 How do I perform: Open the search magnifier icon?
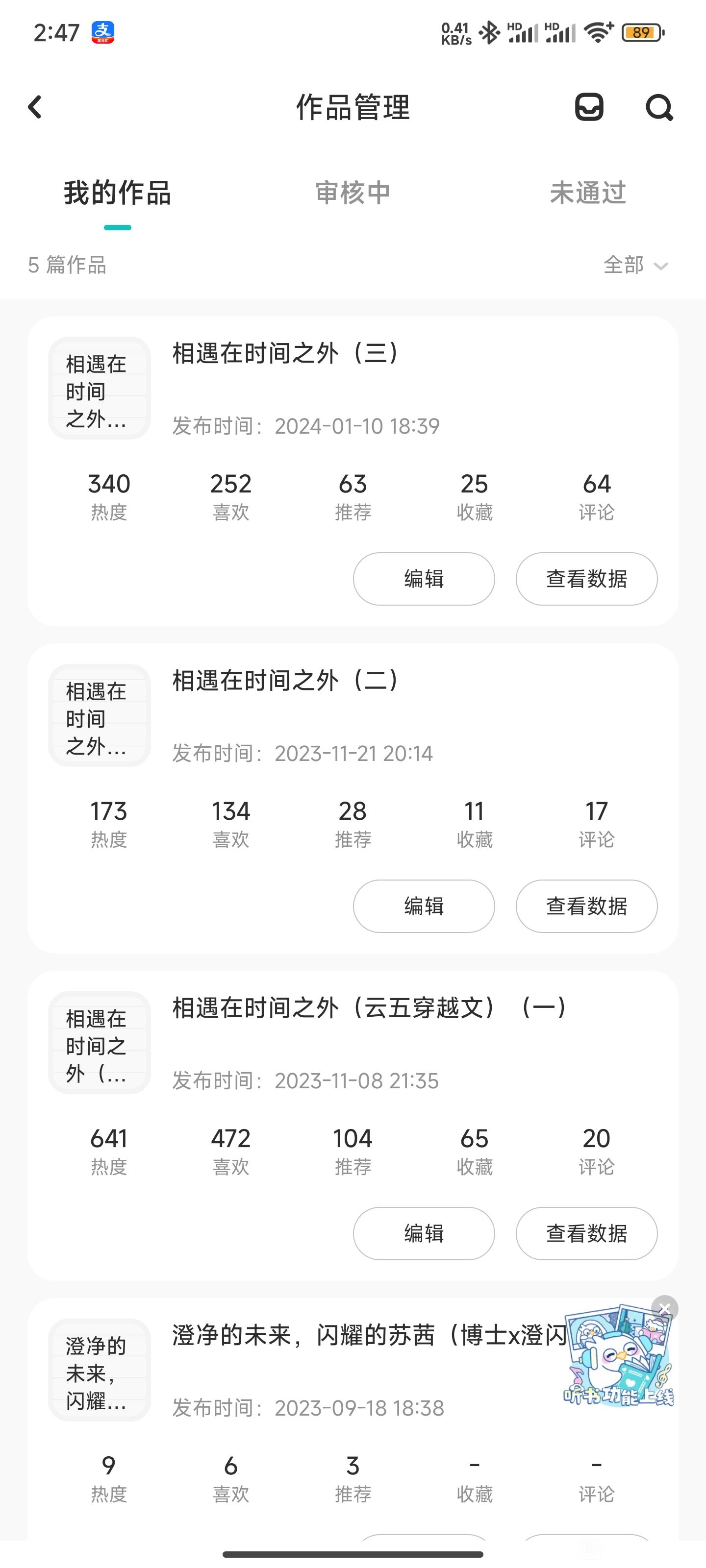[659, 108]
